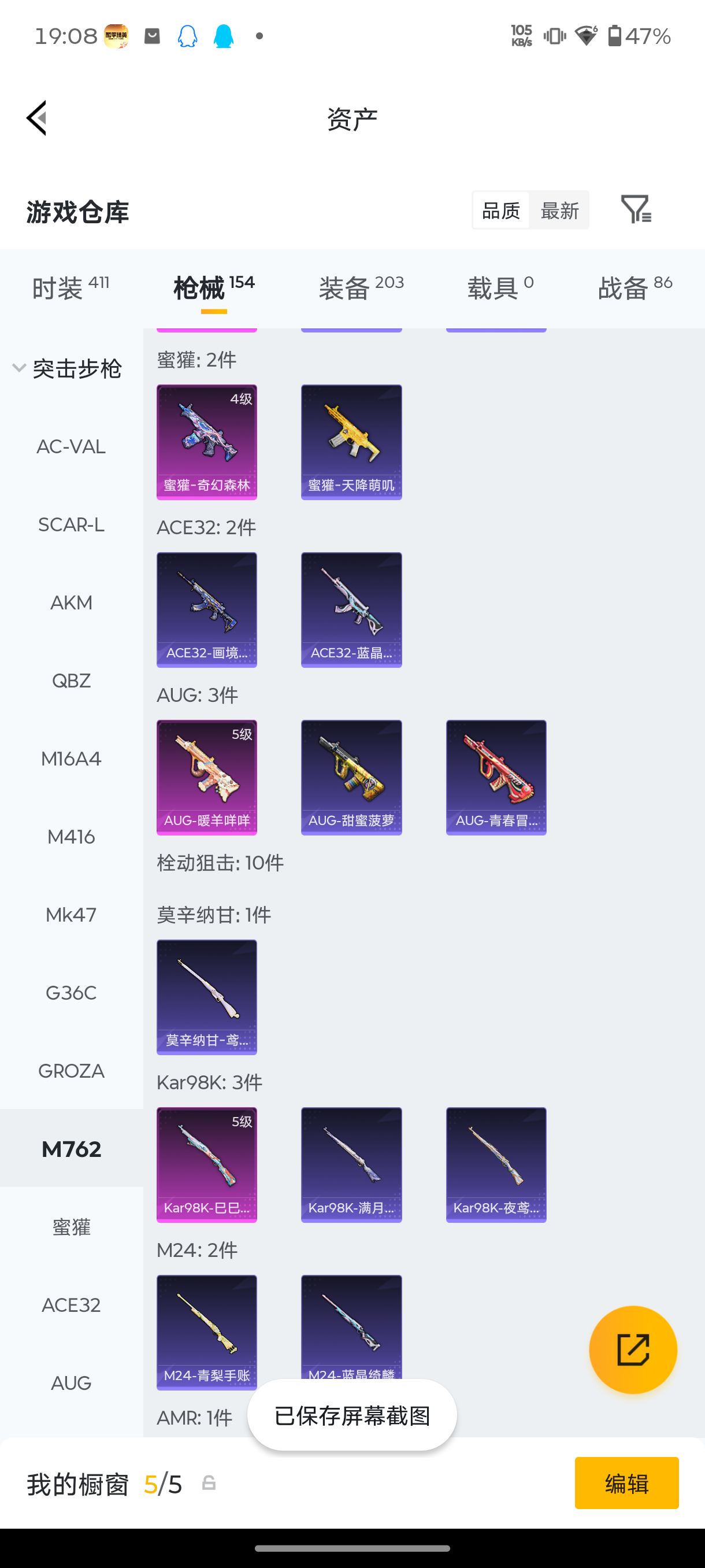Switch to the 装备 tab
705x1568 pixels.
pyautogui.click(x=361, y=287)
